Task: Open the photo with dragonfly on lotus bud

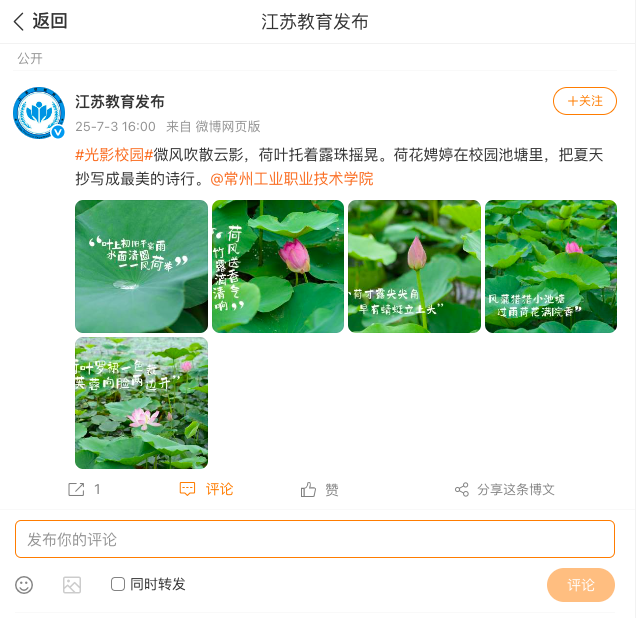Action: [x=414, y=266]
